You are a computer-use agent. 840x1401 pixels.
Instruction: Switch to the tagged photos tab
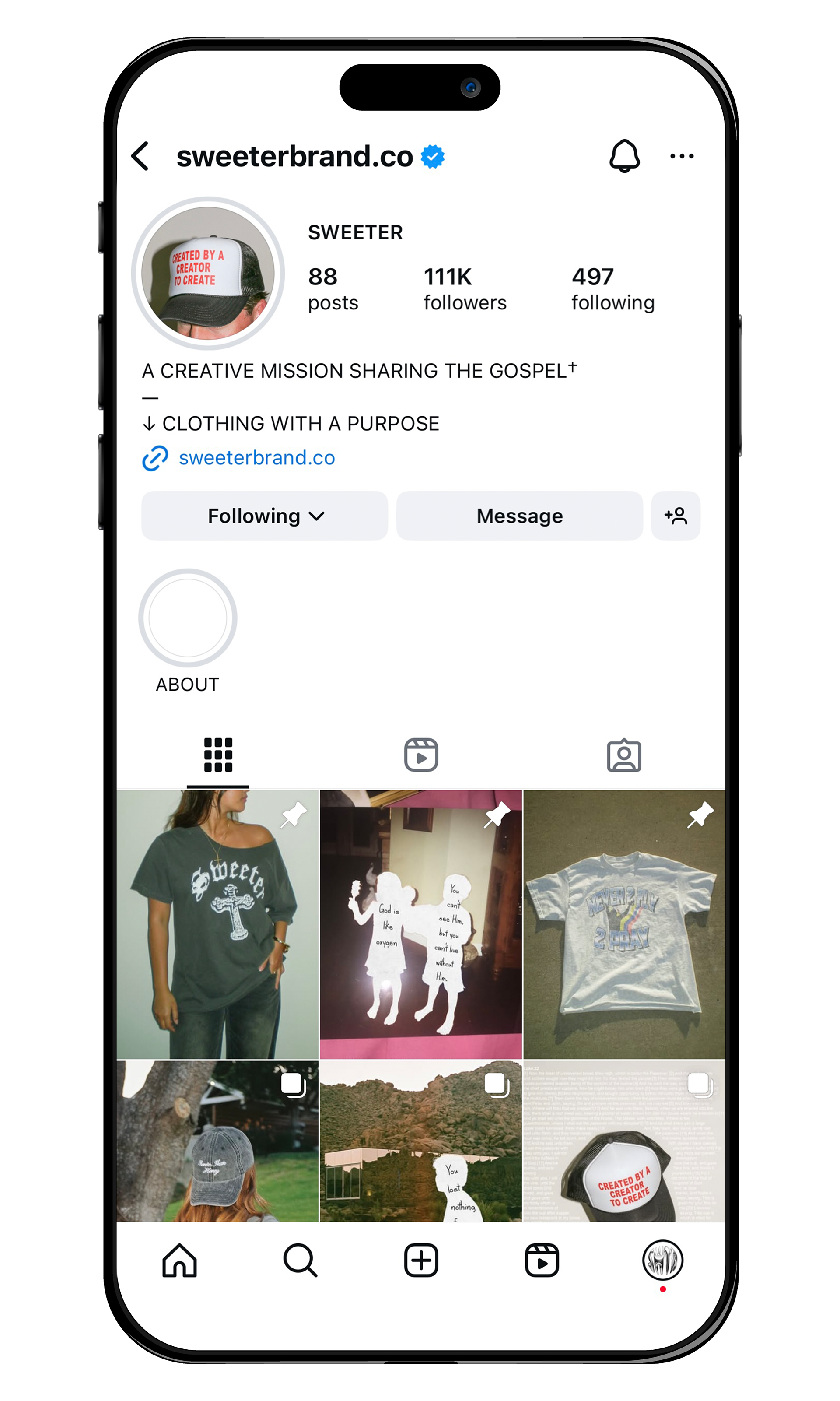tap(624, 755)
